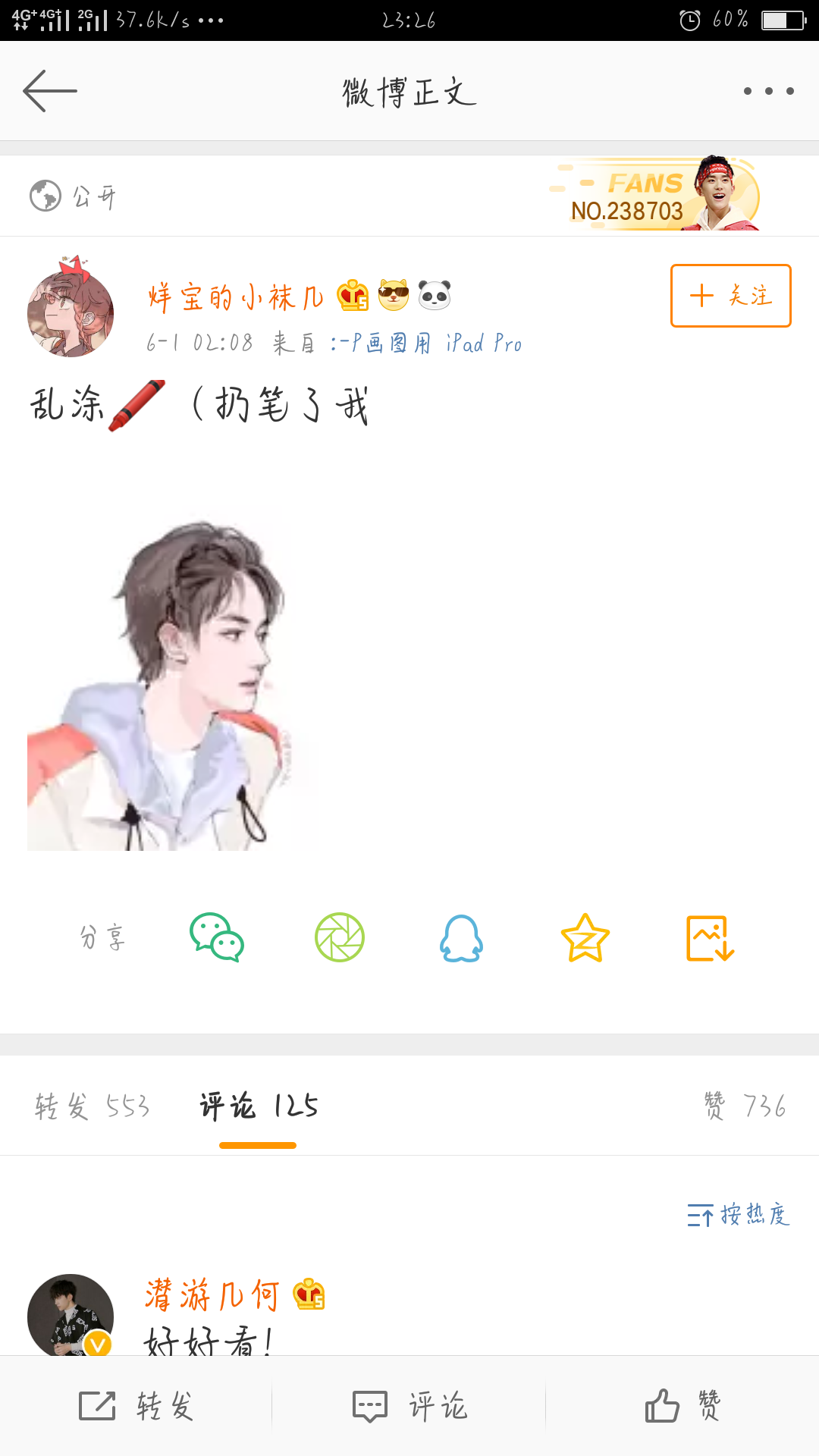Image resolution: width=819 pixels, height=1456 pixels.
Task: Open the comment icon at the bottom
Action: (x=409, y=1407)
